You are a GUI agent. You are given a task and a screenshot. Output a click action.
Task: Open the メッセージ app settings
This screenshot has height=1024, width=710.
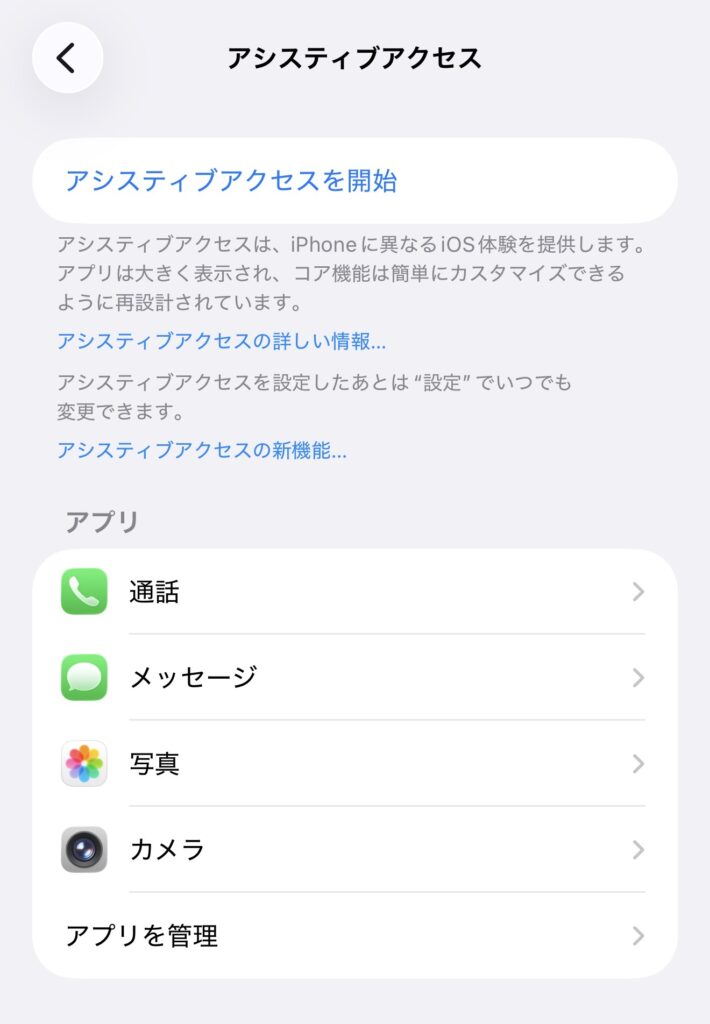click(354, 678)
